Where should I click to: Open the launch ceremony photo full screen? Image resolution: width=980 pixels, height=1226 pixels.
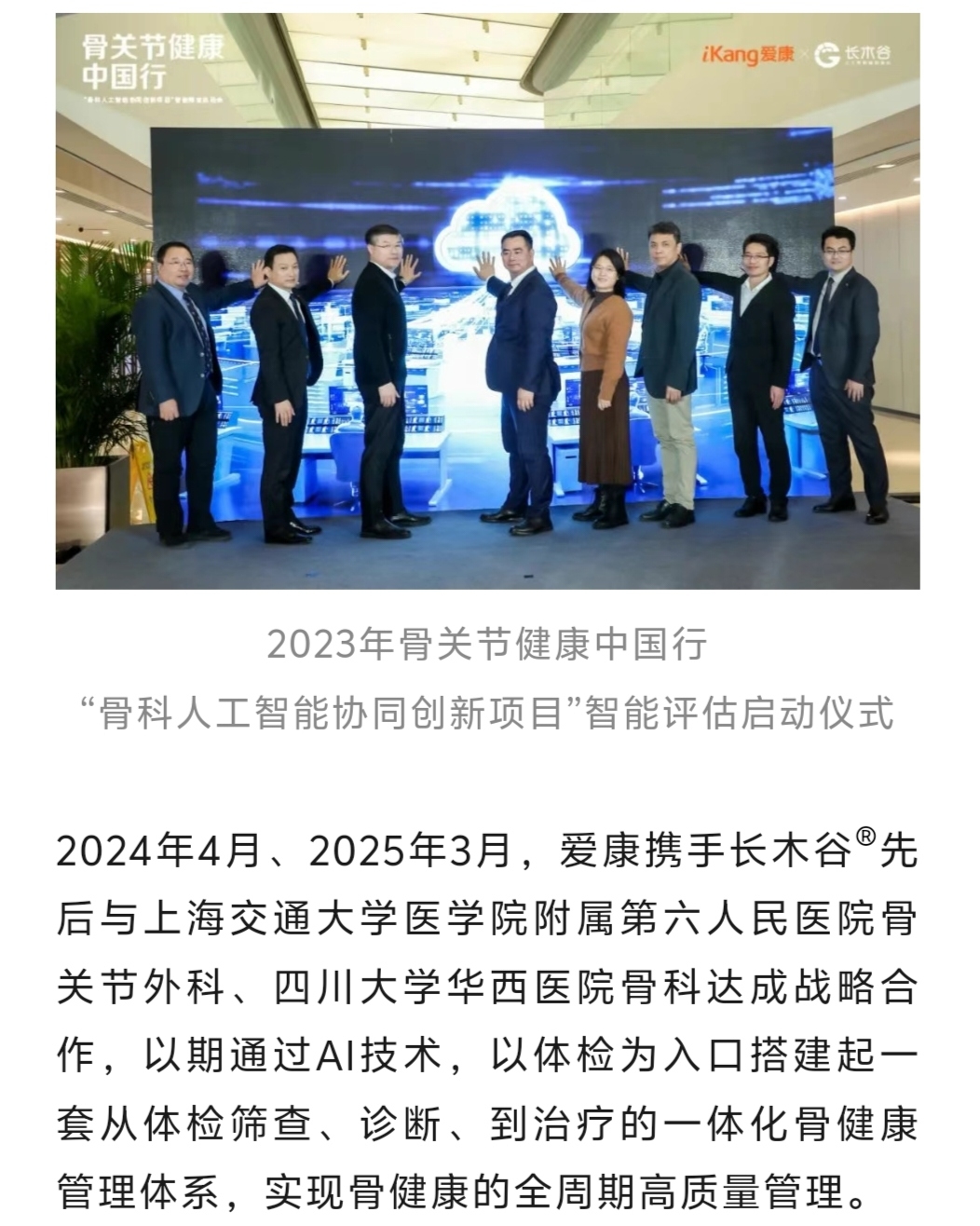coord(487,301)
